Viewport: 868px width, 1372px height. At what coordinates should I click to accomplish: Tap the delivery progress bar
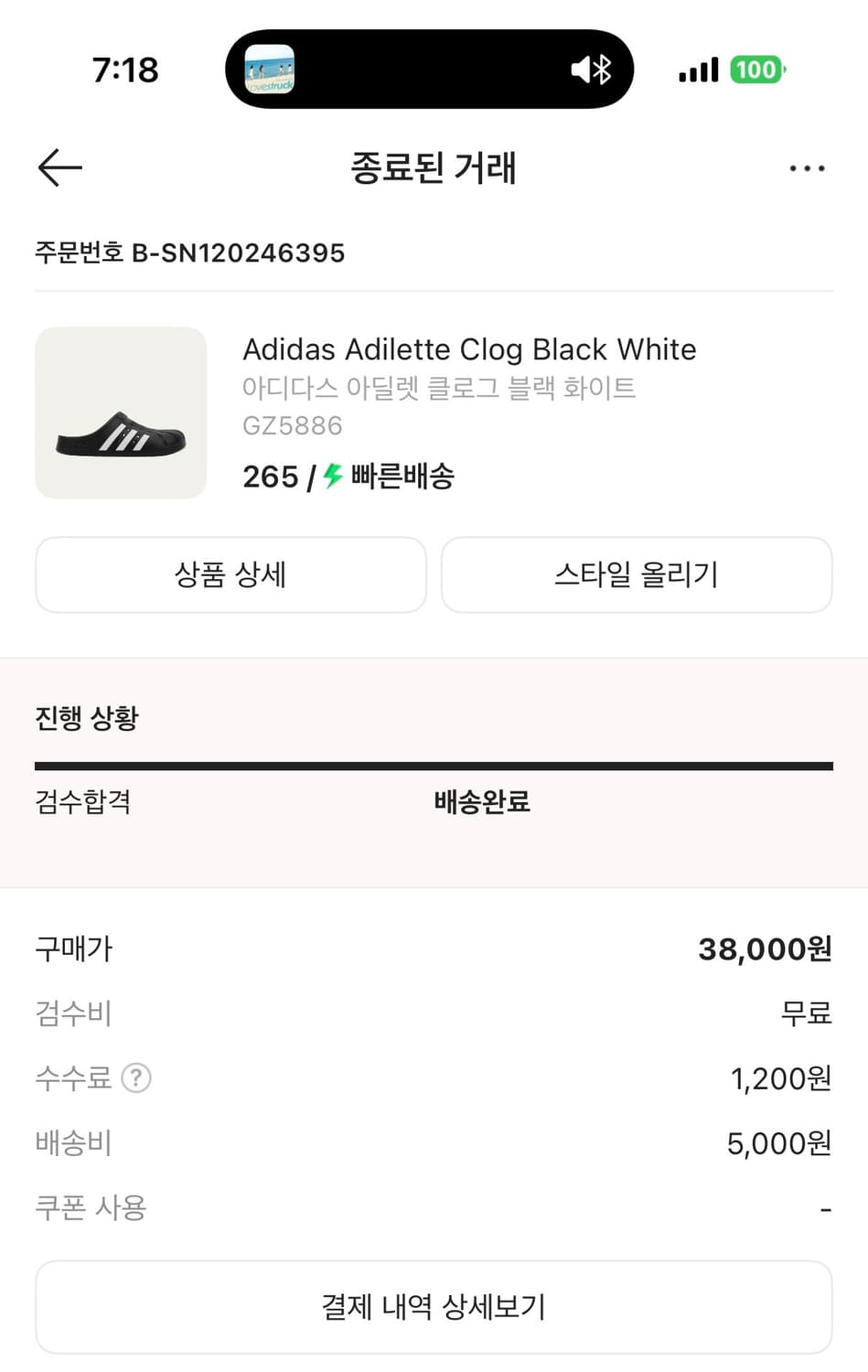[x=434, y=763]
